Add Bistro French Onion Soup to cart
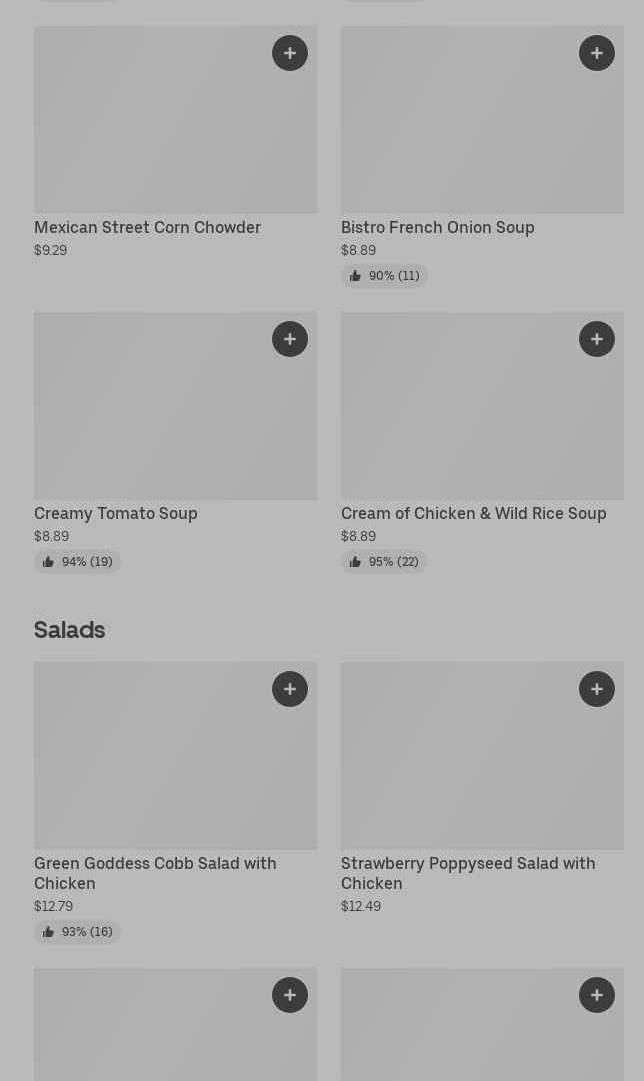The height and width of the screenshot is (1081, 644). coord(597,53)
